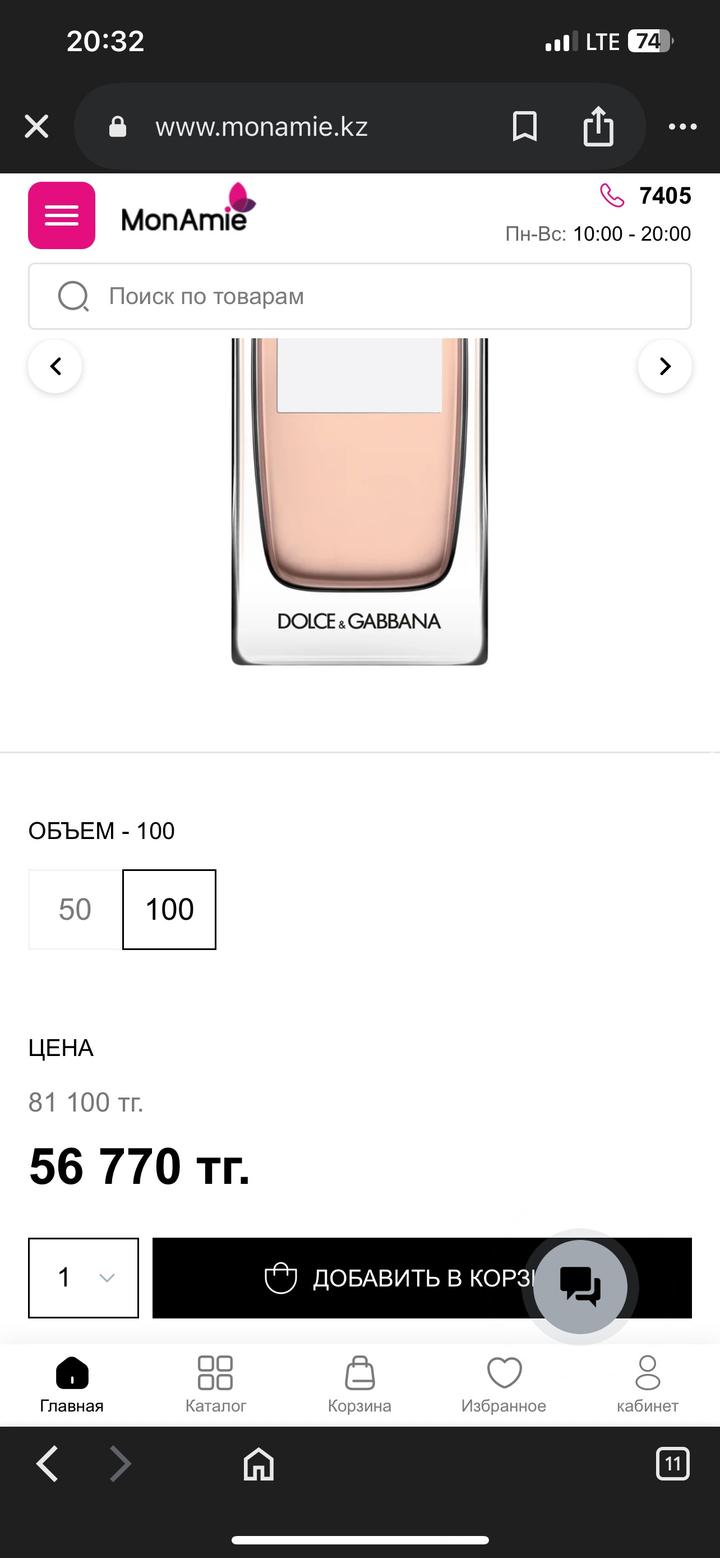720x1558 pixels.
Task: Tap the product search field
Action: coord(360,296)
